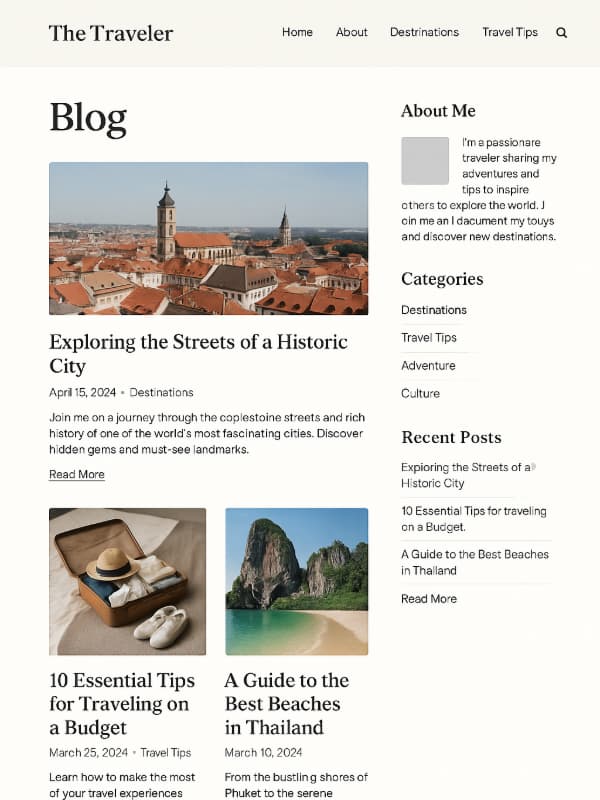Go to the Home page
The height and width of the screenshot is (800, 600).
coord(297,32)
